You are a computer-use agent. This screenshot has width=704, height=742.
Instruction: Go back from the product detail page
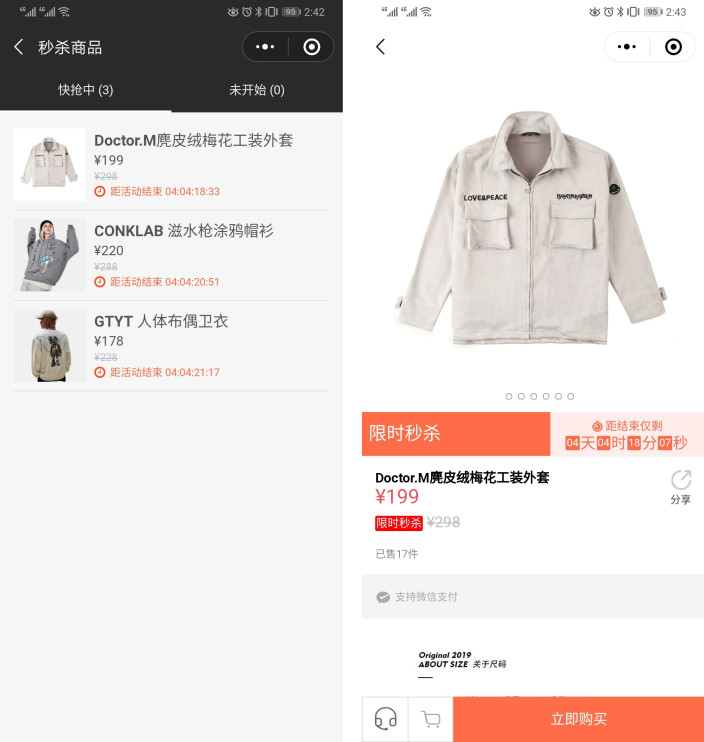pyautogui.click(x=380, y=47)
